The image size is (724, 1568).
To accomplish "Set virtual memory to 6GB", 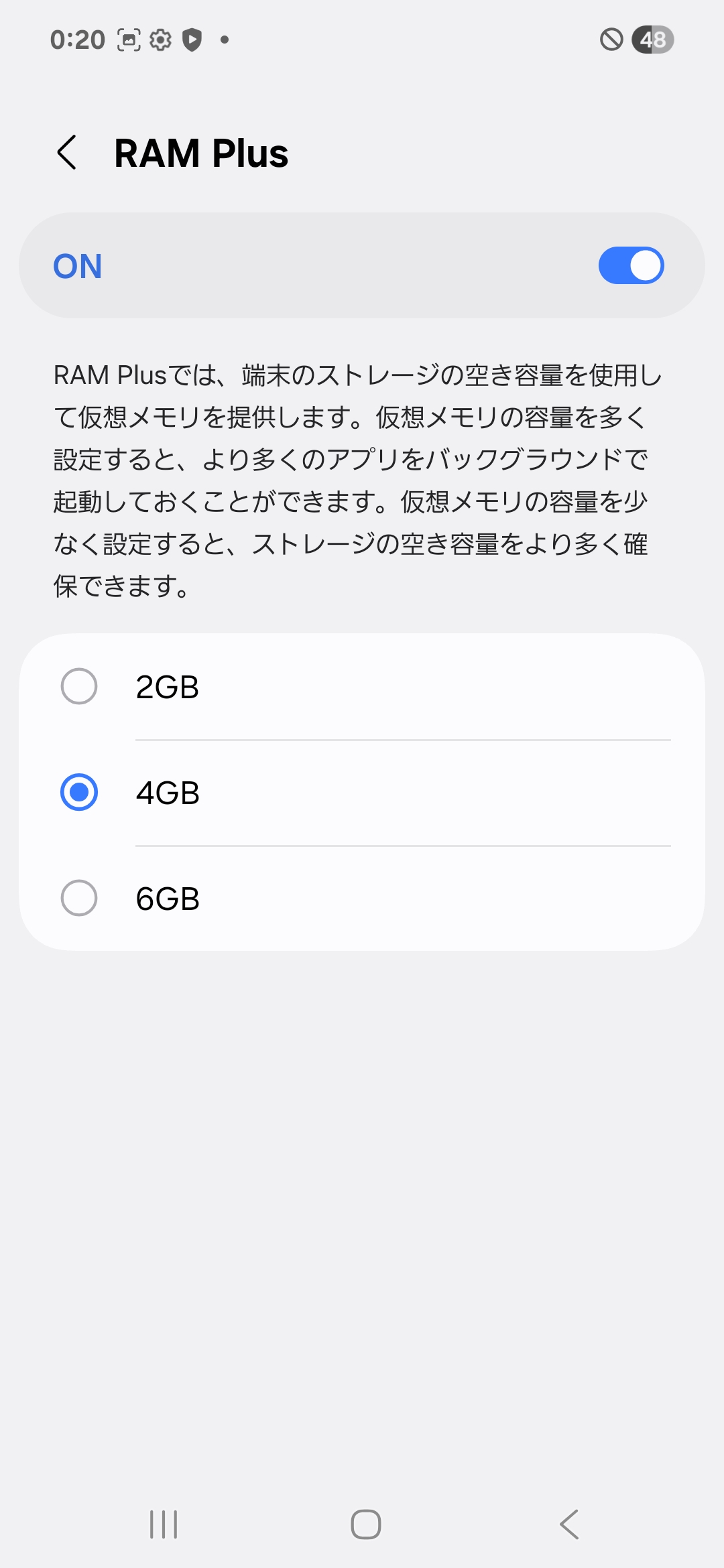I will [79, 898].
